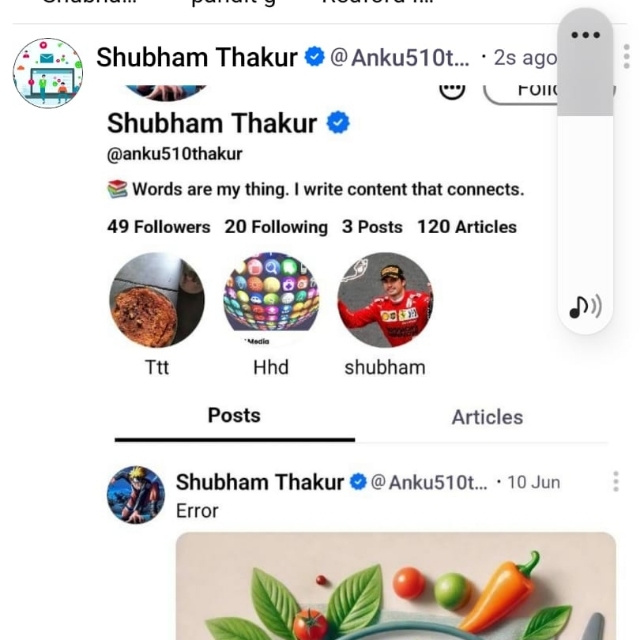Open more volume options via the three dots
640x640 pixels.
pyautogui.click(x=585, y=35)
